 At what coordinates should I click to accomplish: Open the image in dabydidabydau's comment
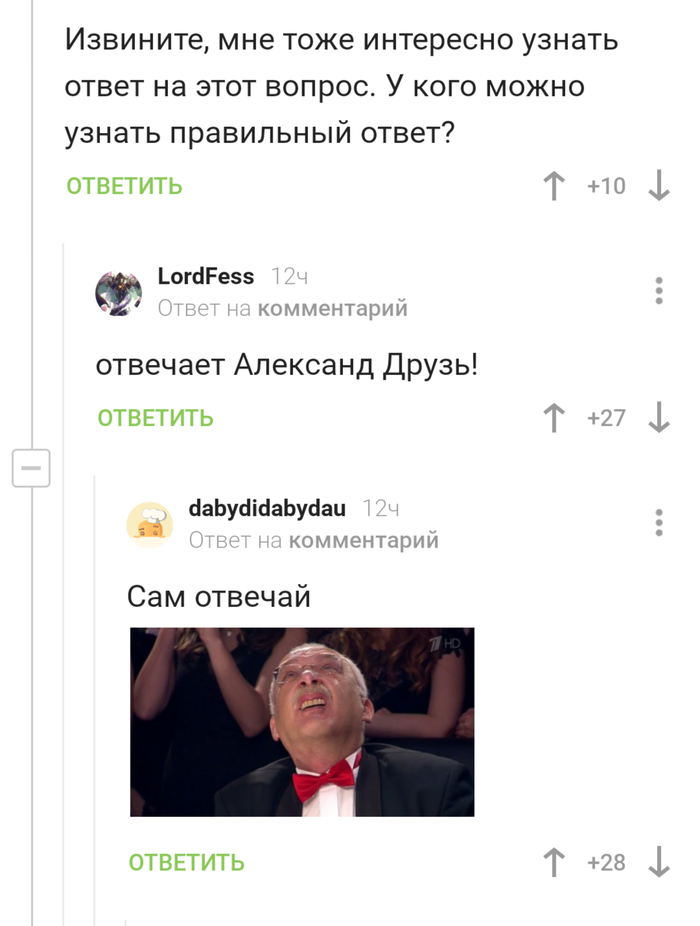pos(302,721)
